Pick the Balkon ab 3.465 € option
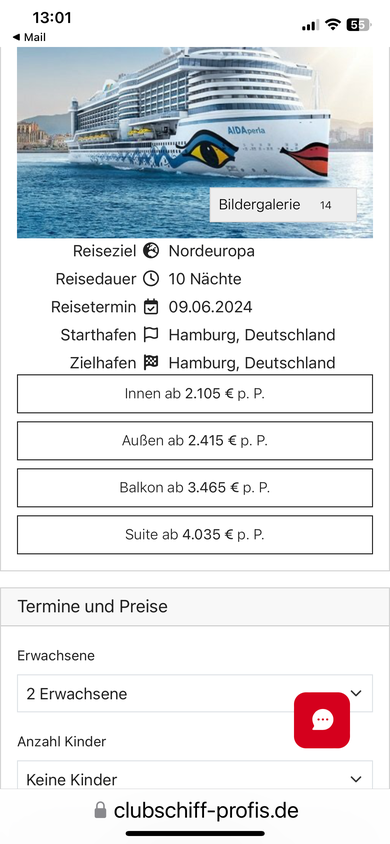 point(195,488)
